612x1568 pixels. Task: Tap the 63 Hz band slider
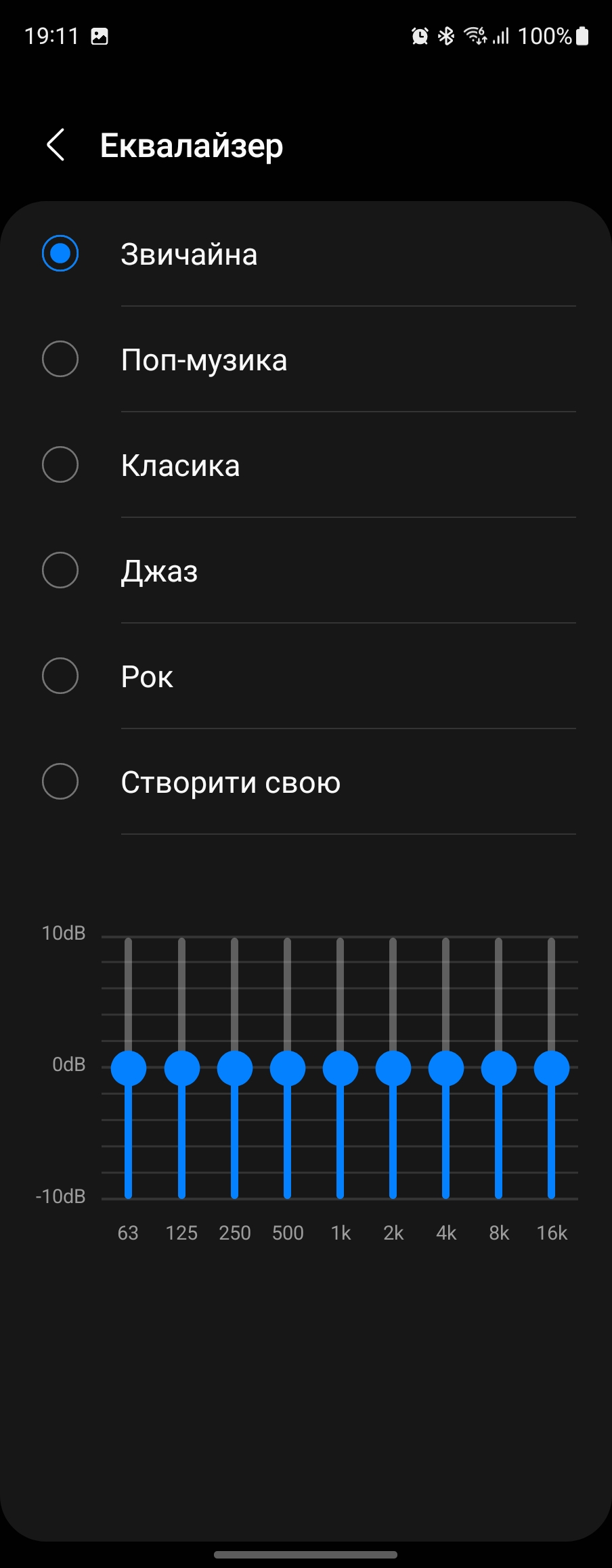(129, 1068)
